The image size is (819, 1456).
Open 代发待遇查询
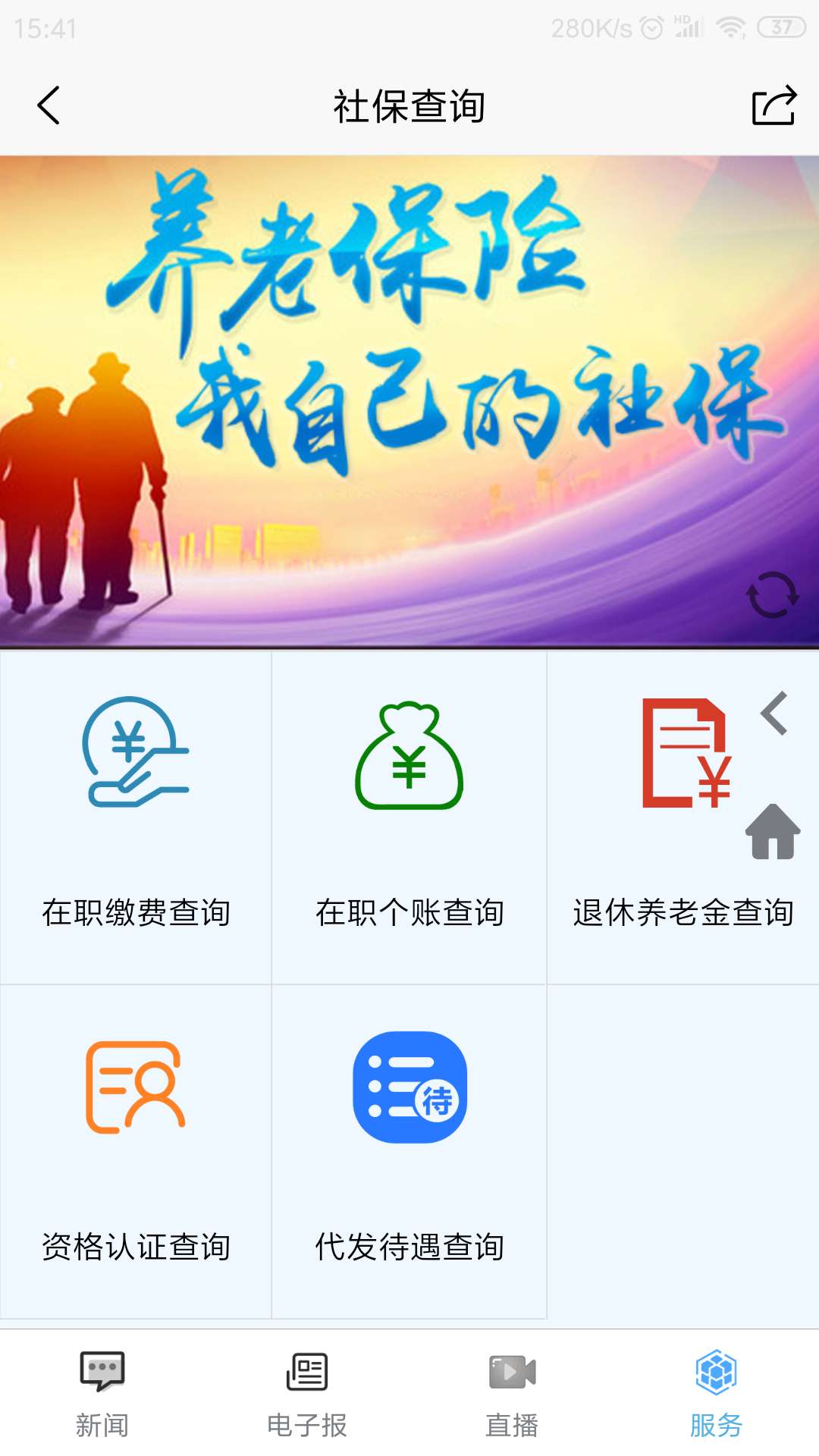(x=409, y=1151)
